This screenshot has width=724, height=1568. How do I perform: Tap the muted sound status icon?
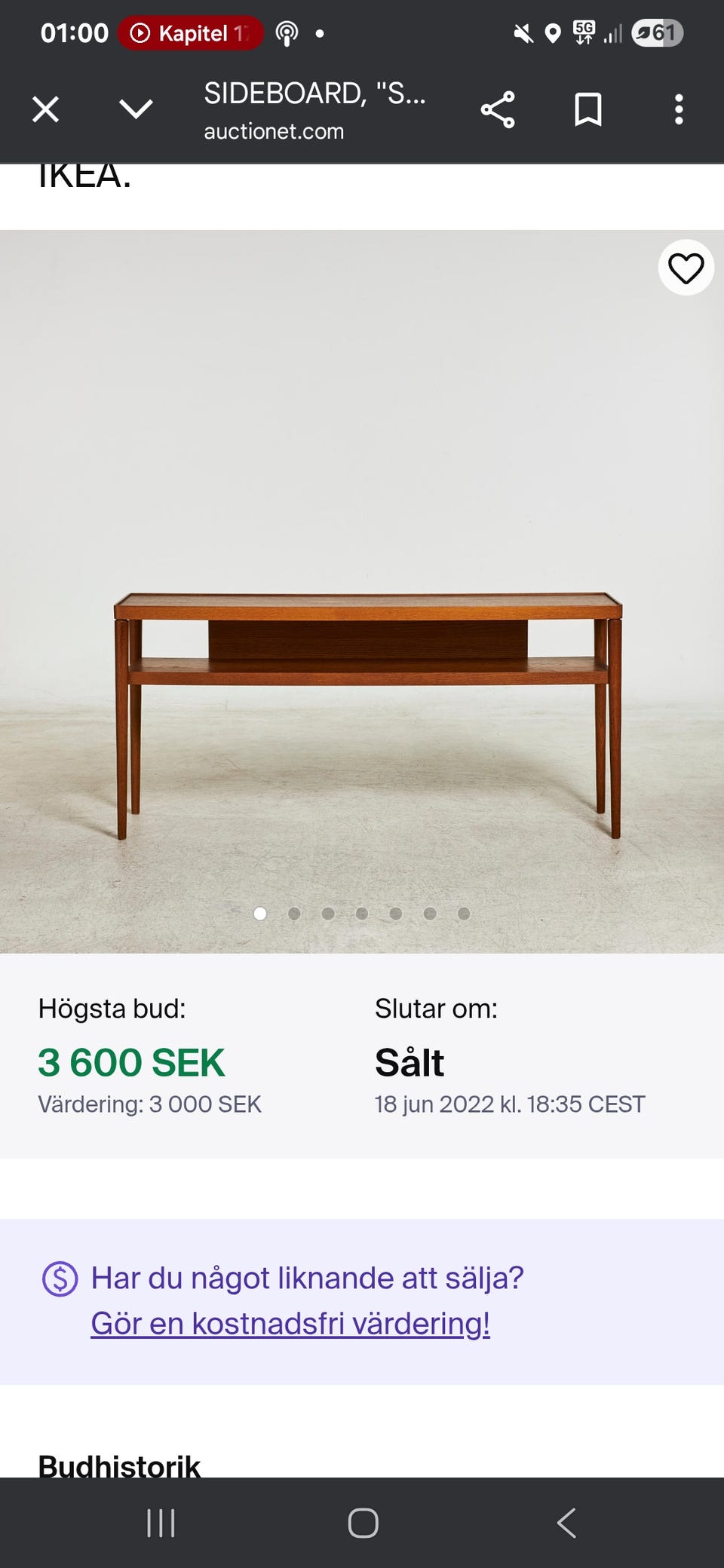[522, 32]
